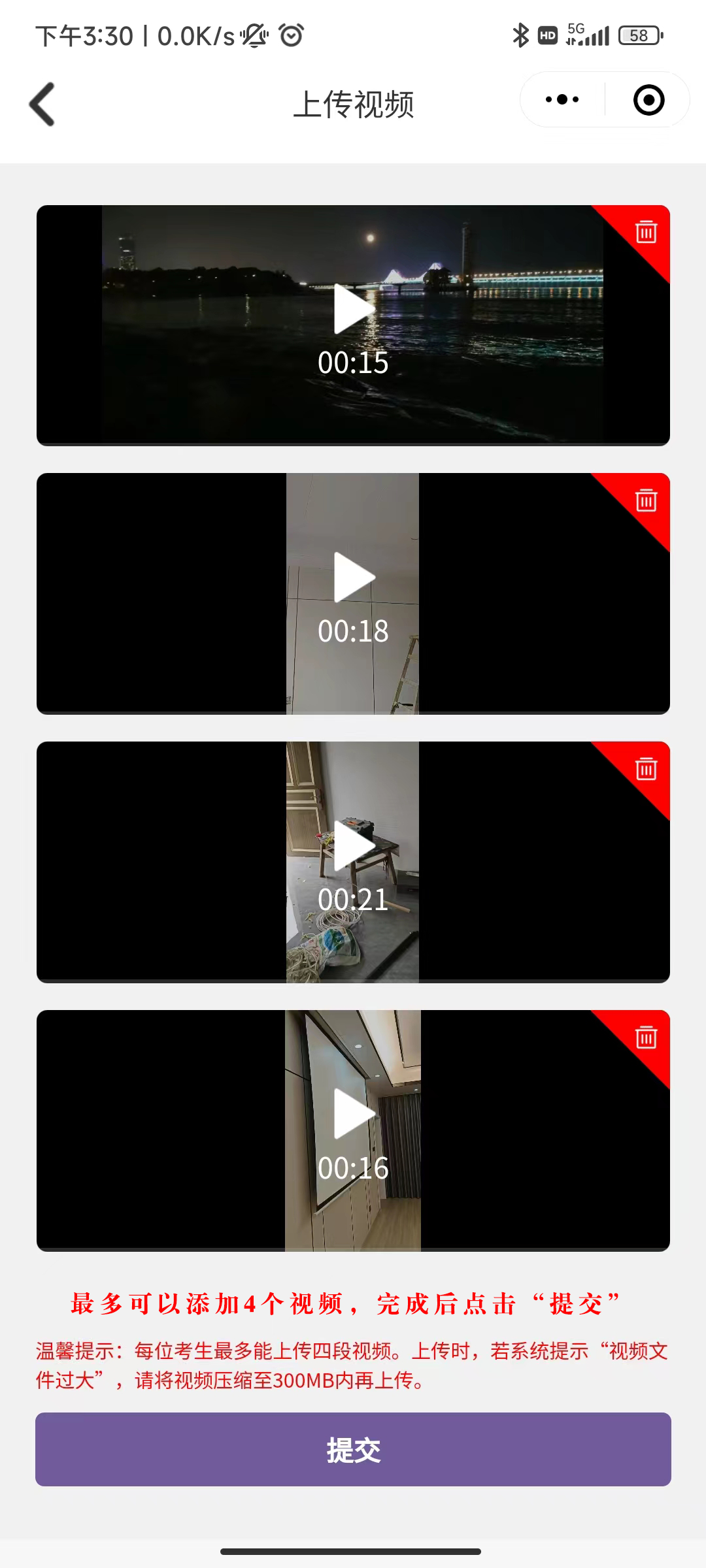Remove the 00:21 video with the trash icon
The width and height of the screenshot is (706, 1568).
click(646, 769)
